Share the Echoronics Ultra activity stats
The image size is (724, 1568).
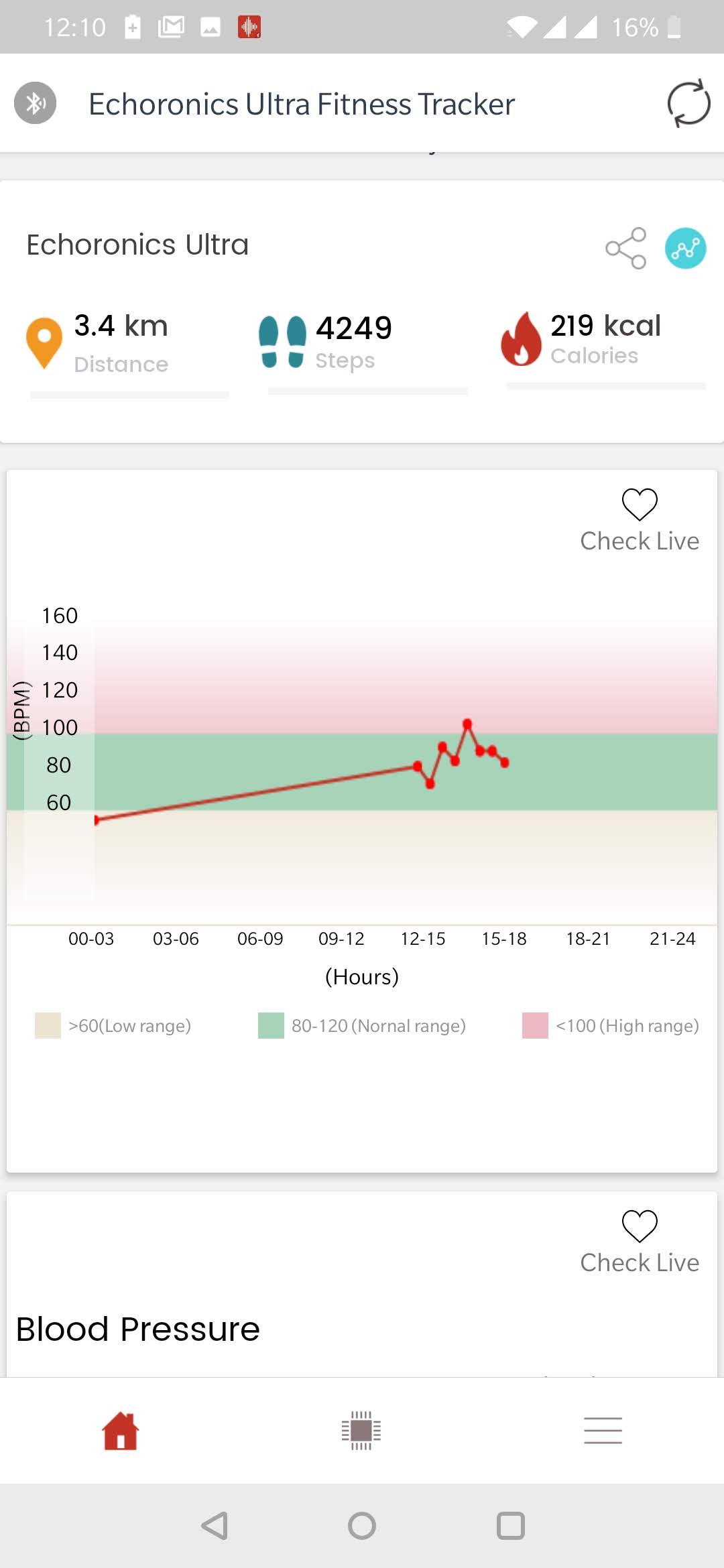click(626, 248)
